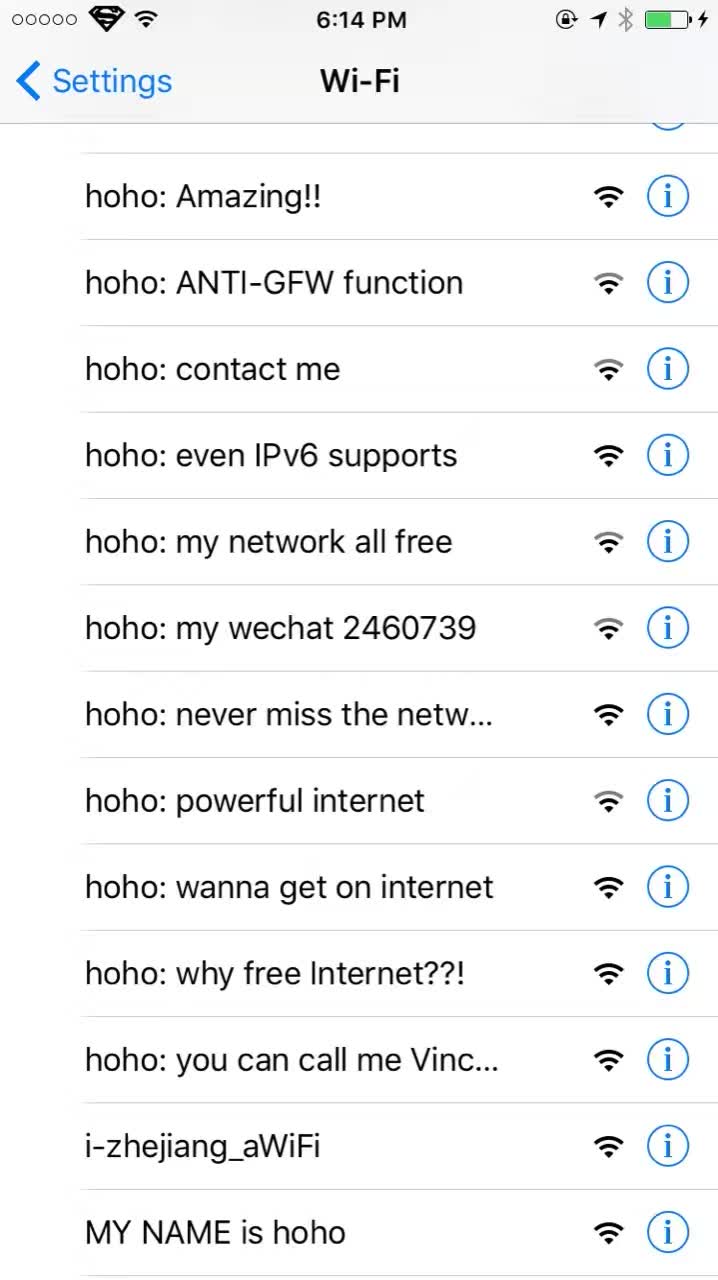The width and height of the screenshot is (718, 1280).
Task: Select 'hoho: you can call me Vinc...' network
Action: 359,1059
